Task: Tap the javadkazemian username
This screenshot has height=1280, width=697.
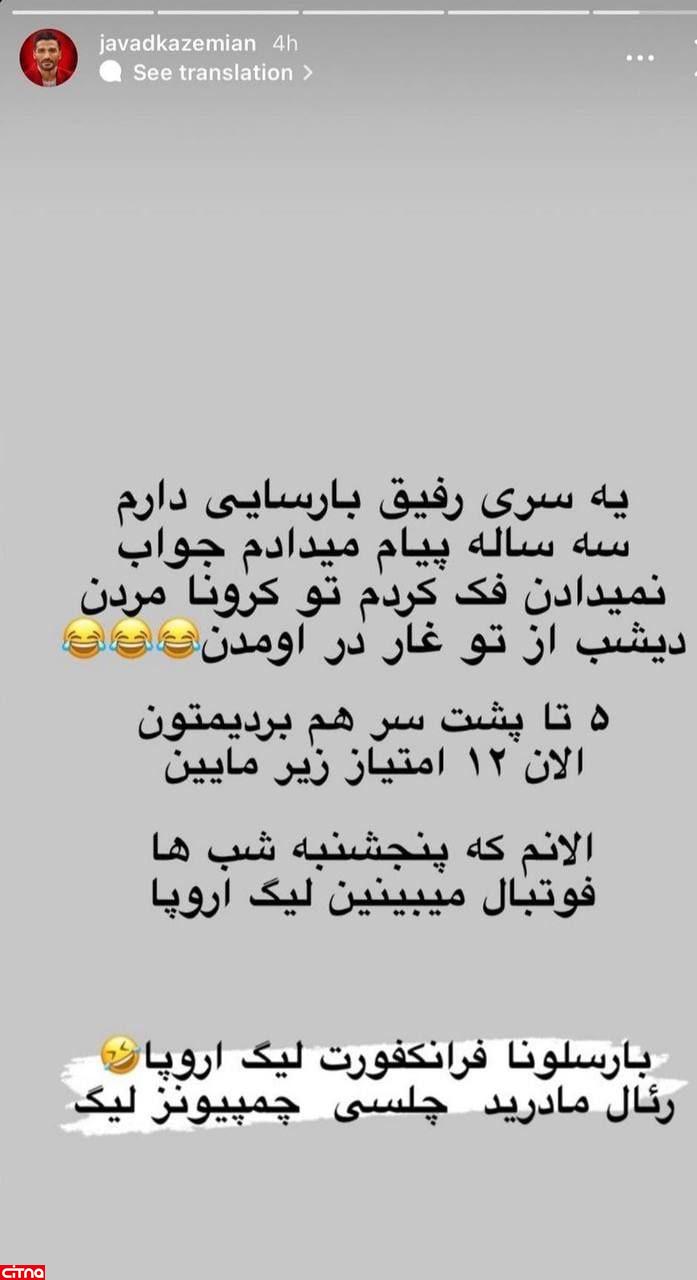Action: click(178, 43)
